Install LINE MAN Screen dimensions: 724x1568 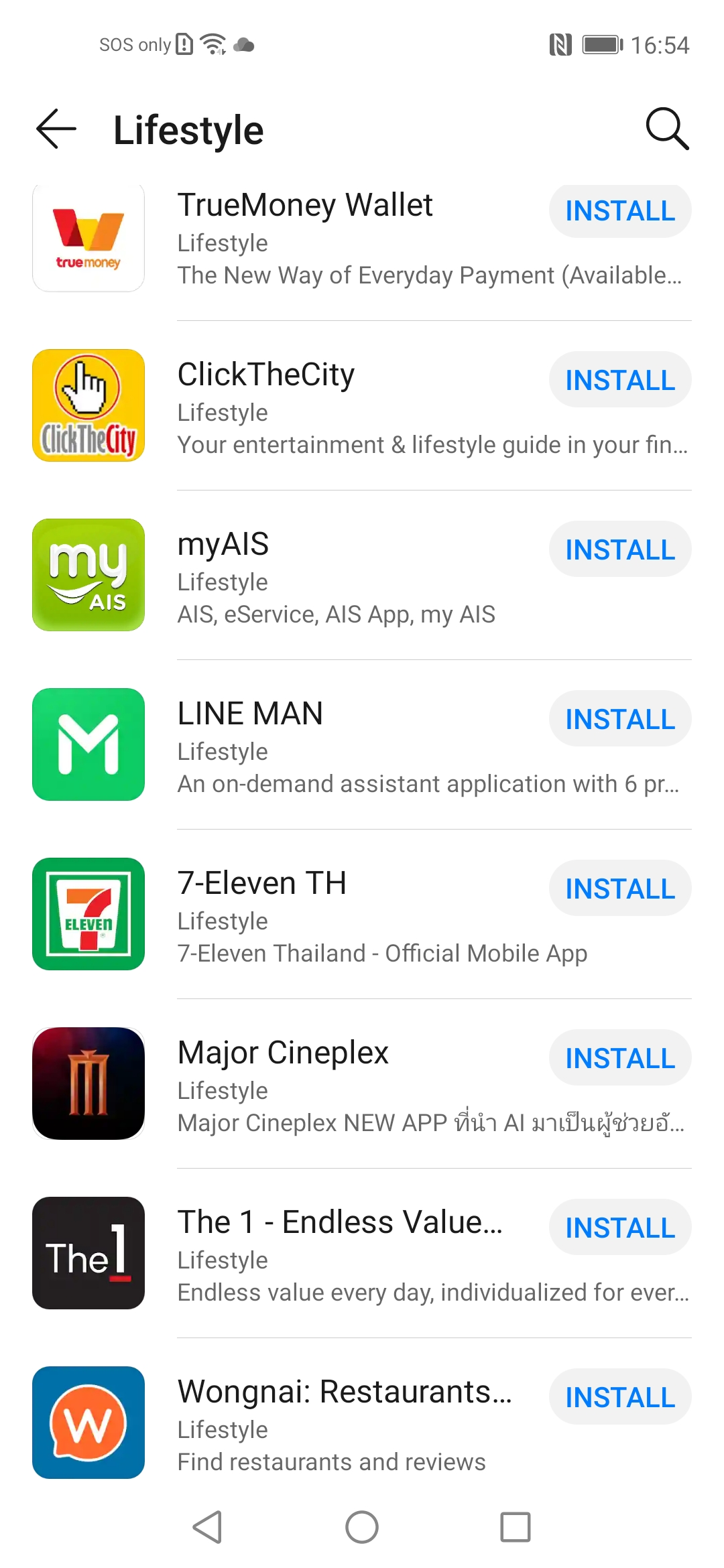point(620,719)
